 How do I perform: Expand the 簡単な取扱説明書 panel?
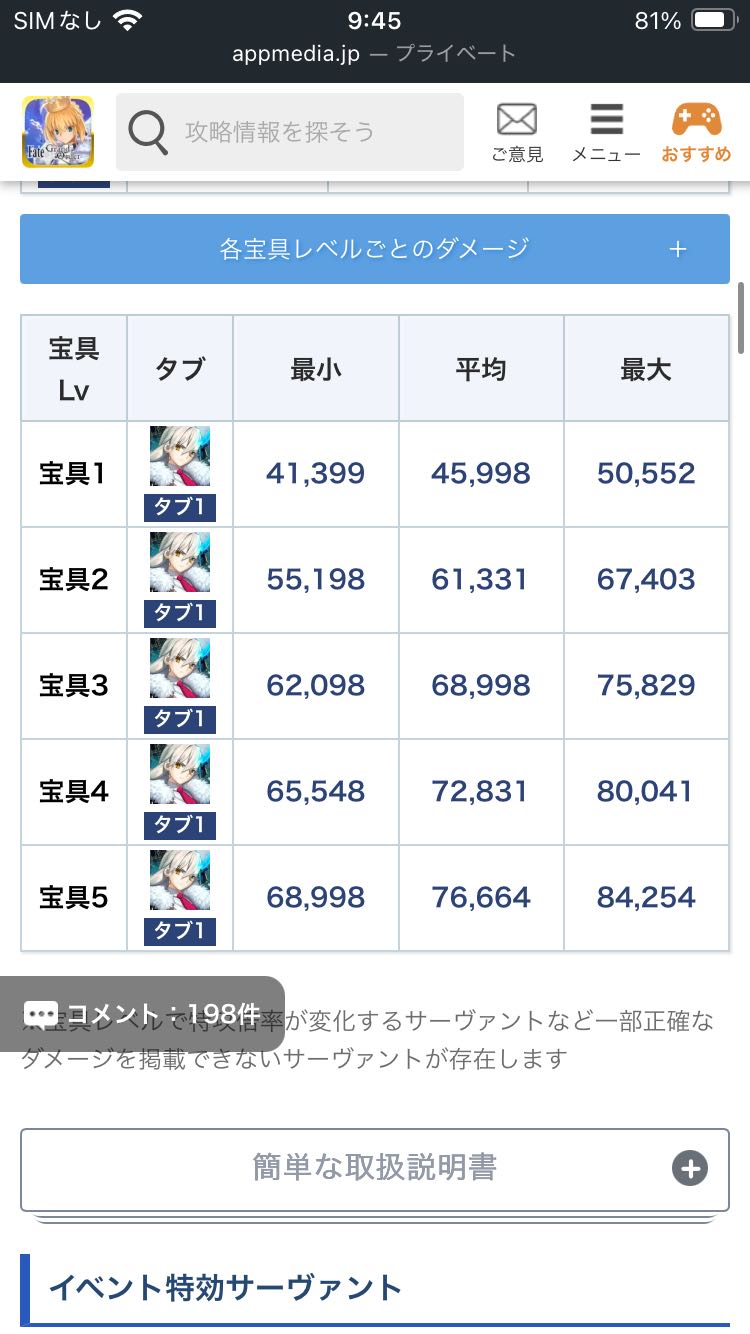pyautogui.click(x=375, y=1168)
